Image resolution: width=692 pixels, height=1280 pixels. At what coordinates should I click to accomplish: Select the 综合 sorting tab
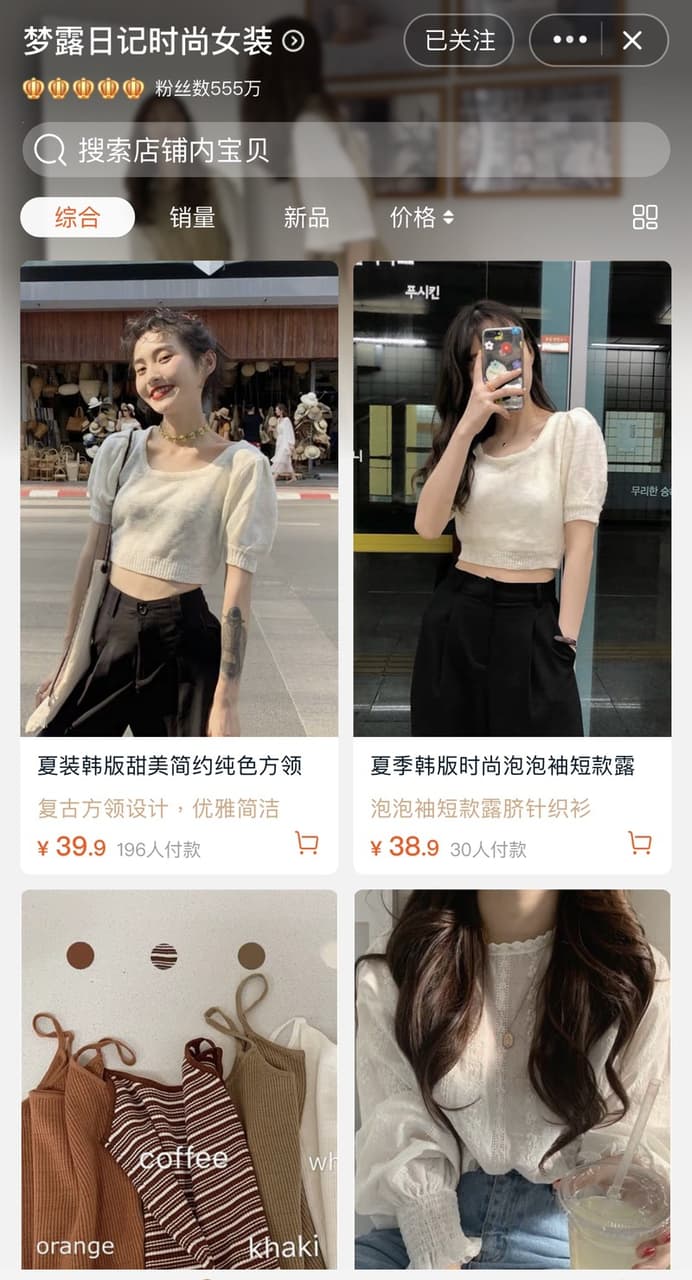77,217
